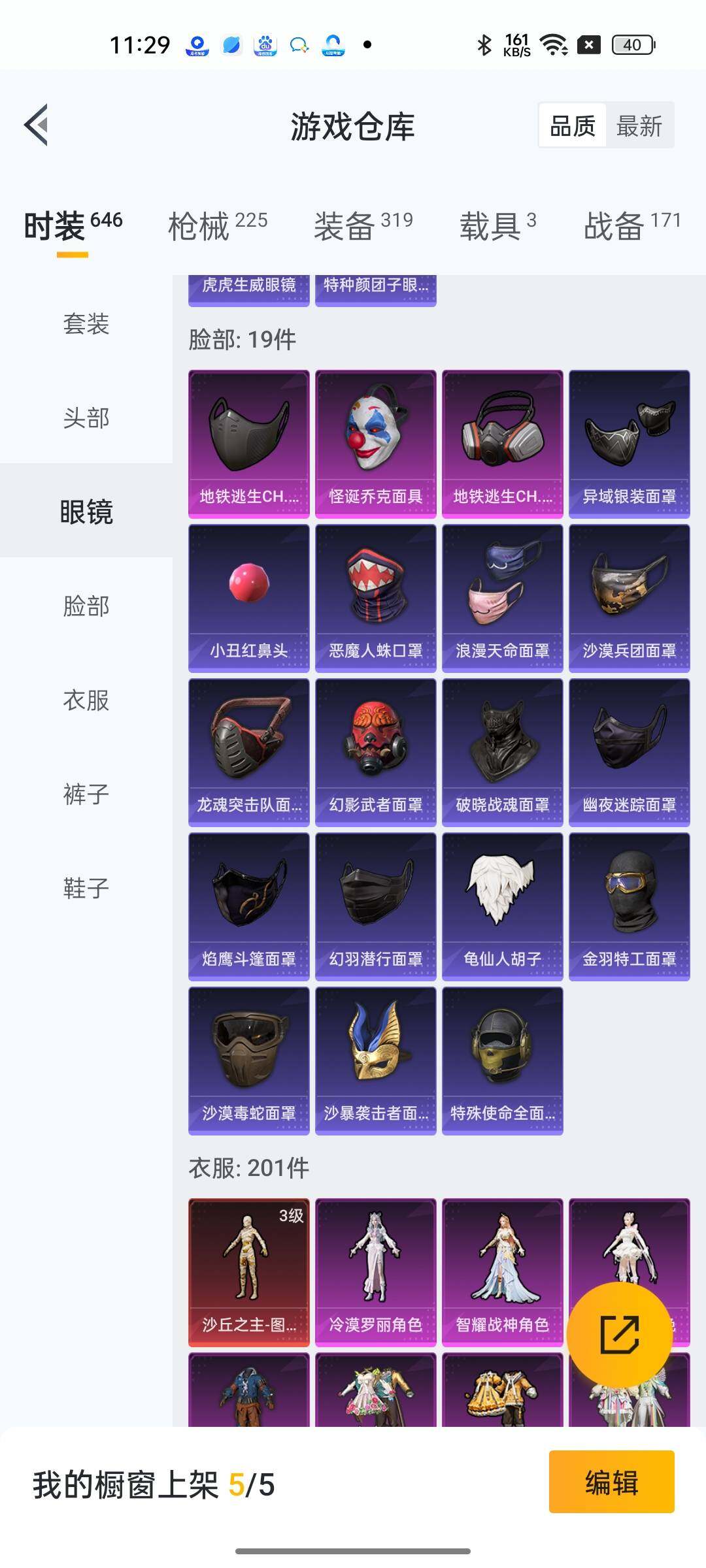Open the 怪诞乔克面具 item
This screenshot has width=706, height=1568.
point(376,444)
